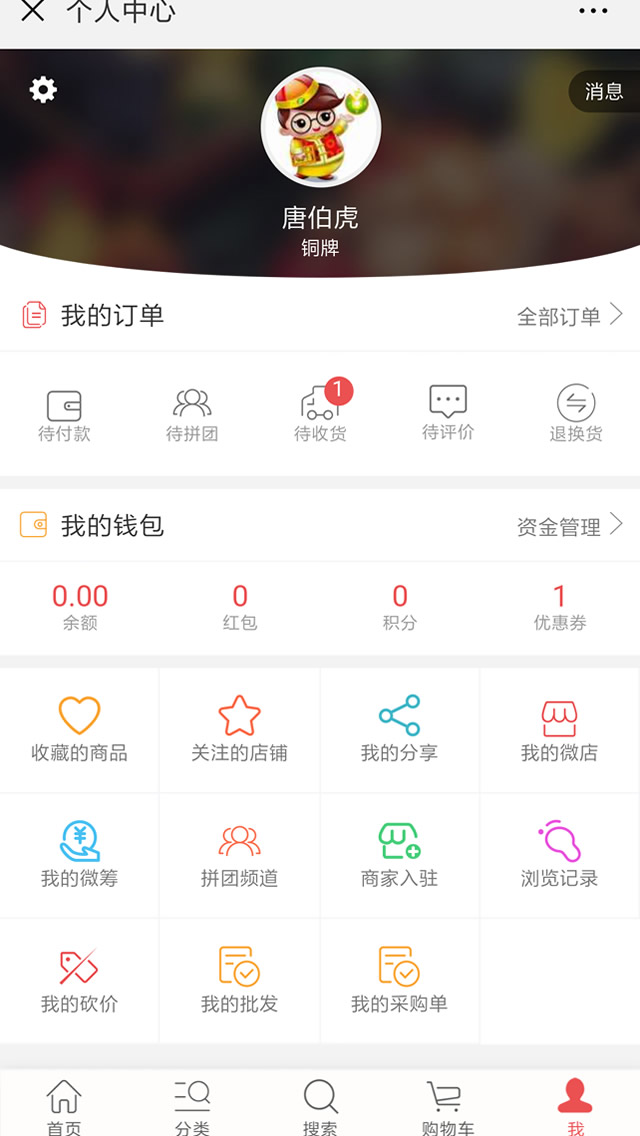Open 待付款 pending payment orders

pos(64,415)
